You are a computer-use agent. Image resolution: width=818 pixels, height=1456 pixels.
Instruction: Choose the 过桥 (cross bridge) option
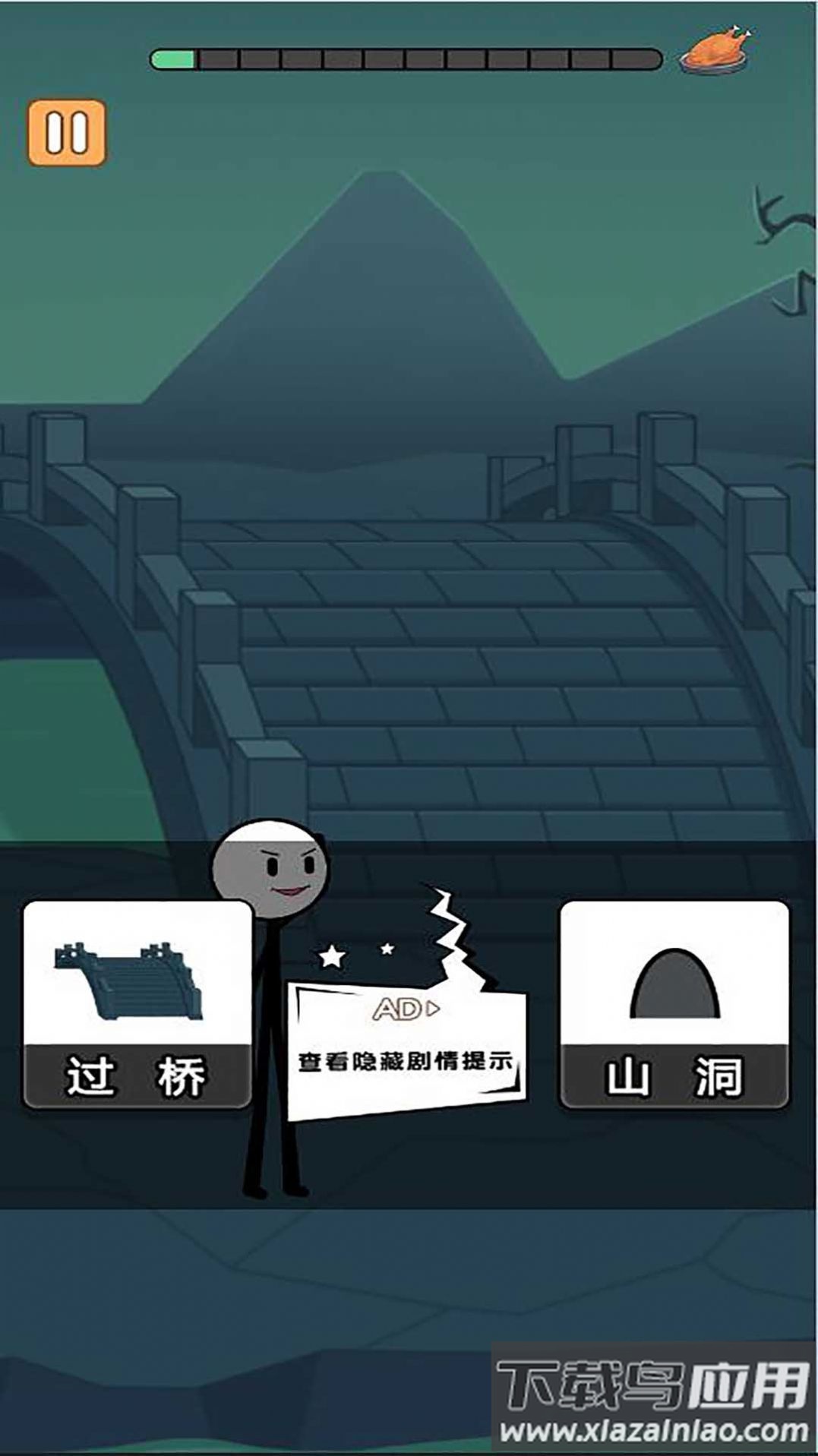point(137,1004)
